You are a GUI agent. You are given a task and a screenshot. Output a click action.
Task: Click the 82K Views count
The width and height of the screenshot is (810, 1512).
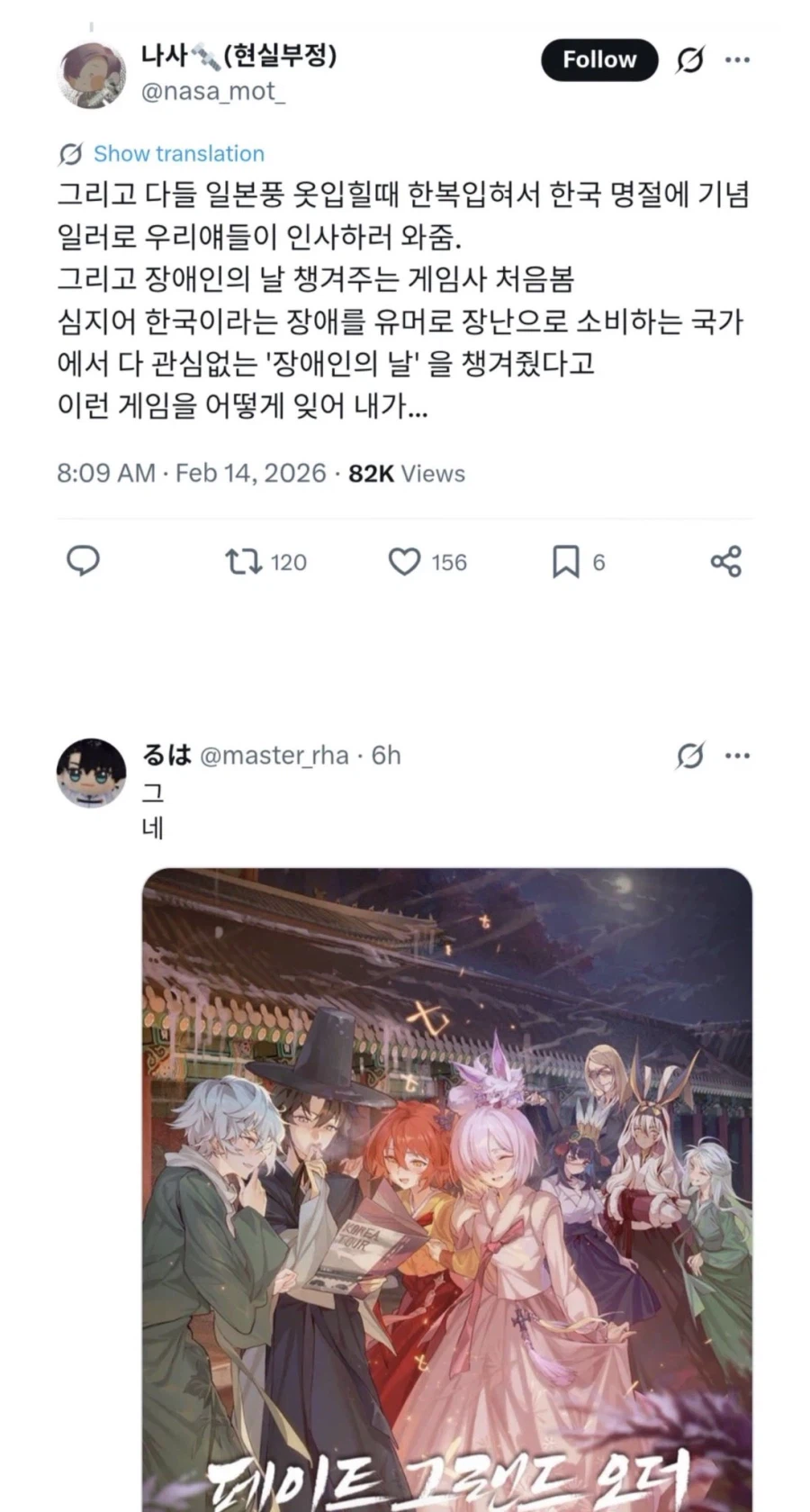point(403,473)
